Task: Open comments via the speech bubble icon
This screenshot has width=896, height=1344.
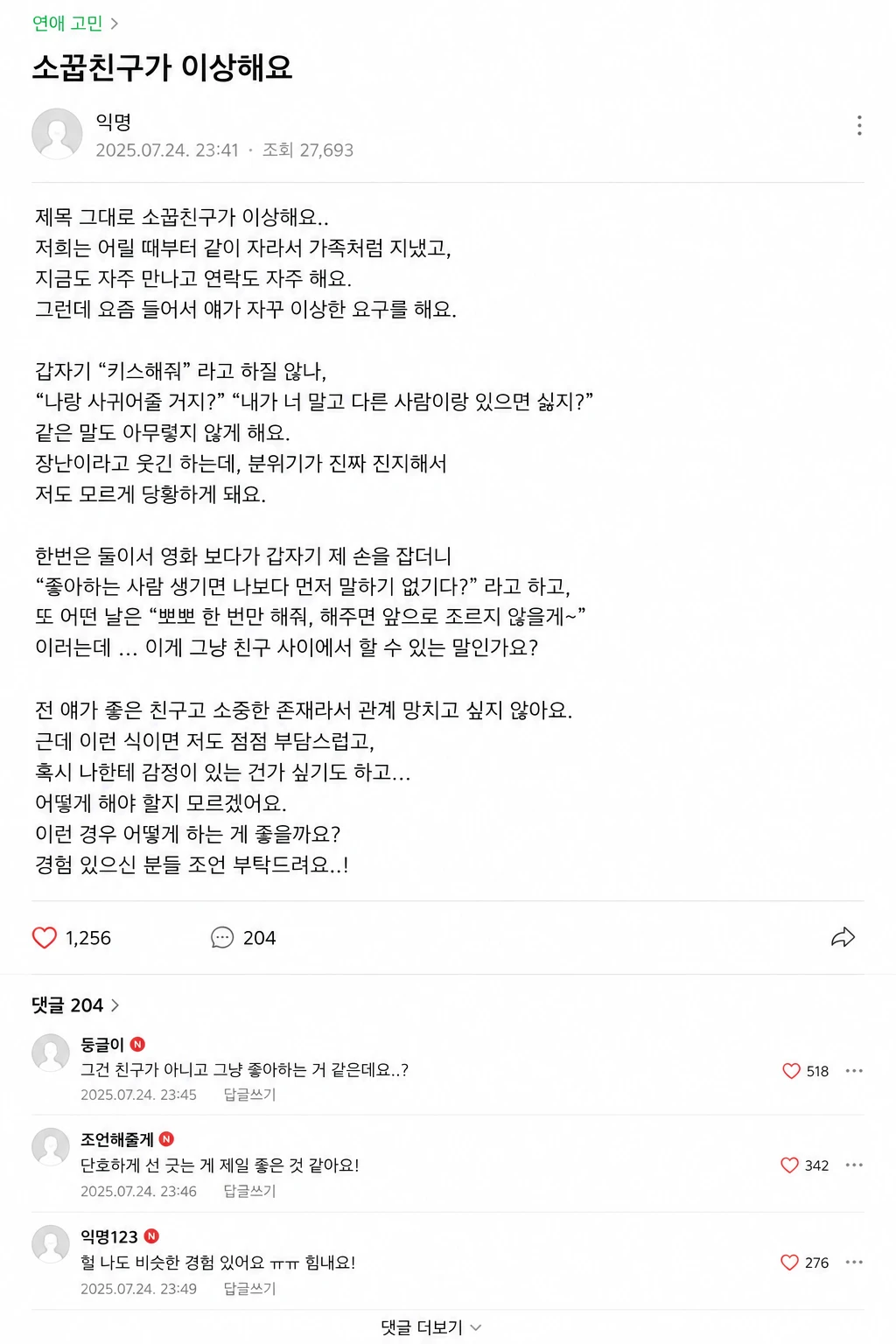Action: point(222,938)
